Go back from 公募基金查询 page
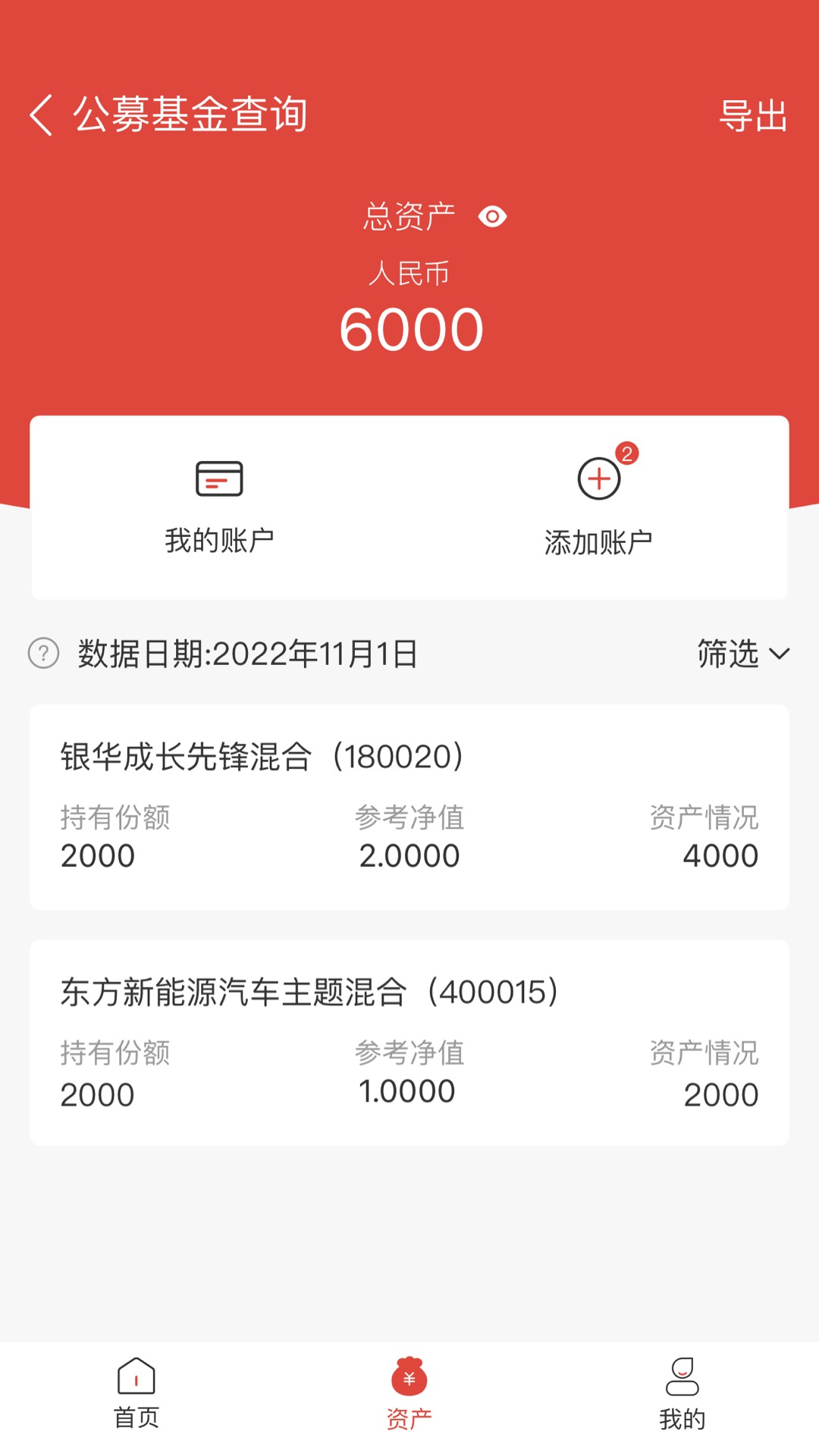Screen dimensions: 819x1456 pyautogui.click(x=41, y=115)
